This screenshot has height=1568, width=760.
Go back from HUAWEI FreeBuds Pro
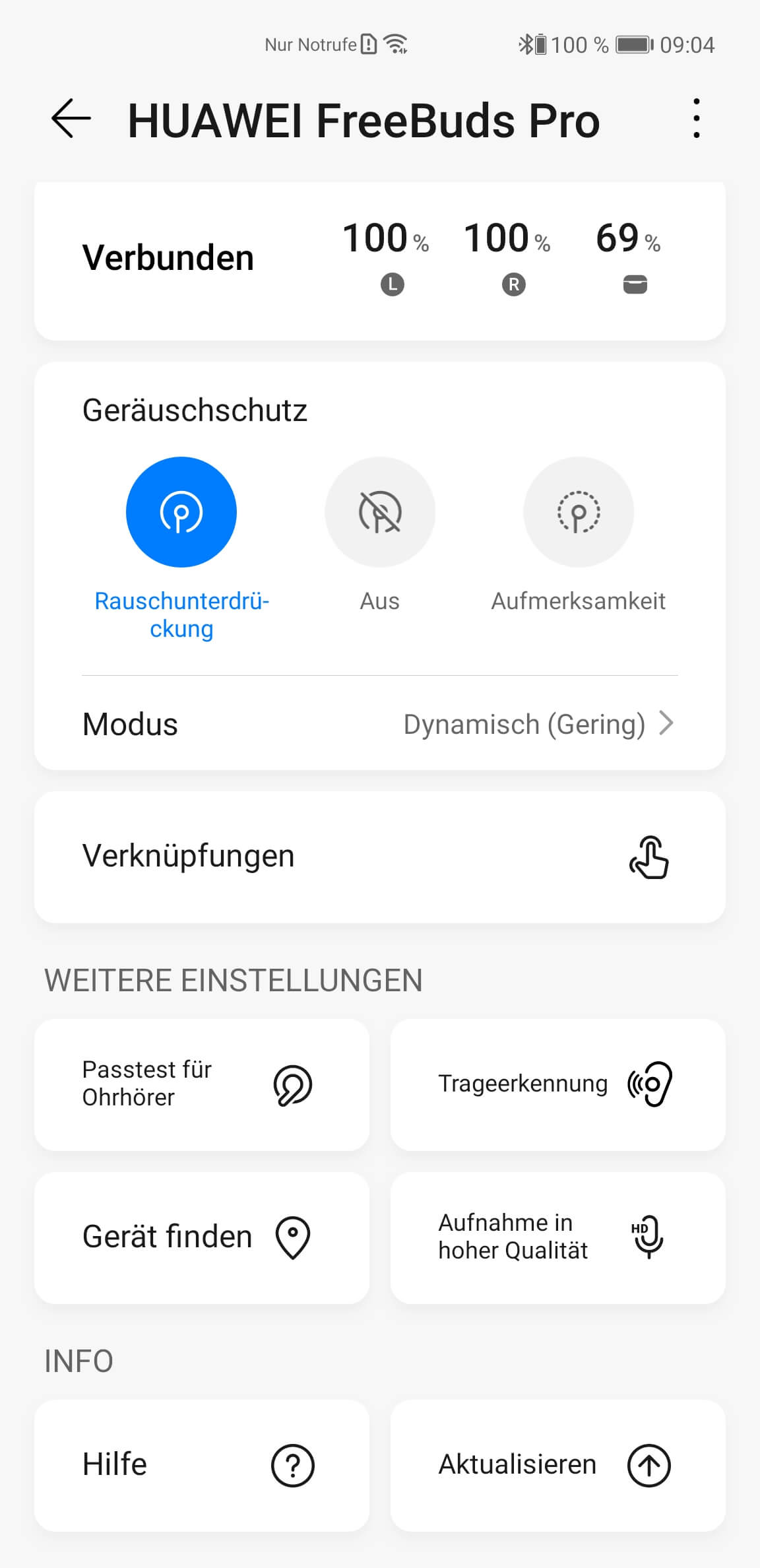(x=71, y=119)
